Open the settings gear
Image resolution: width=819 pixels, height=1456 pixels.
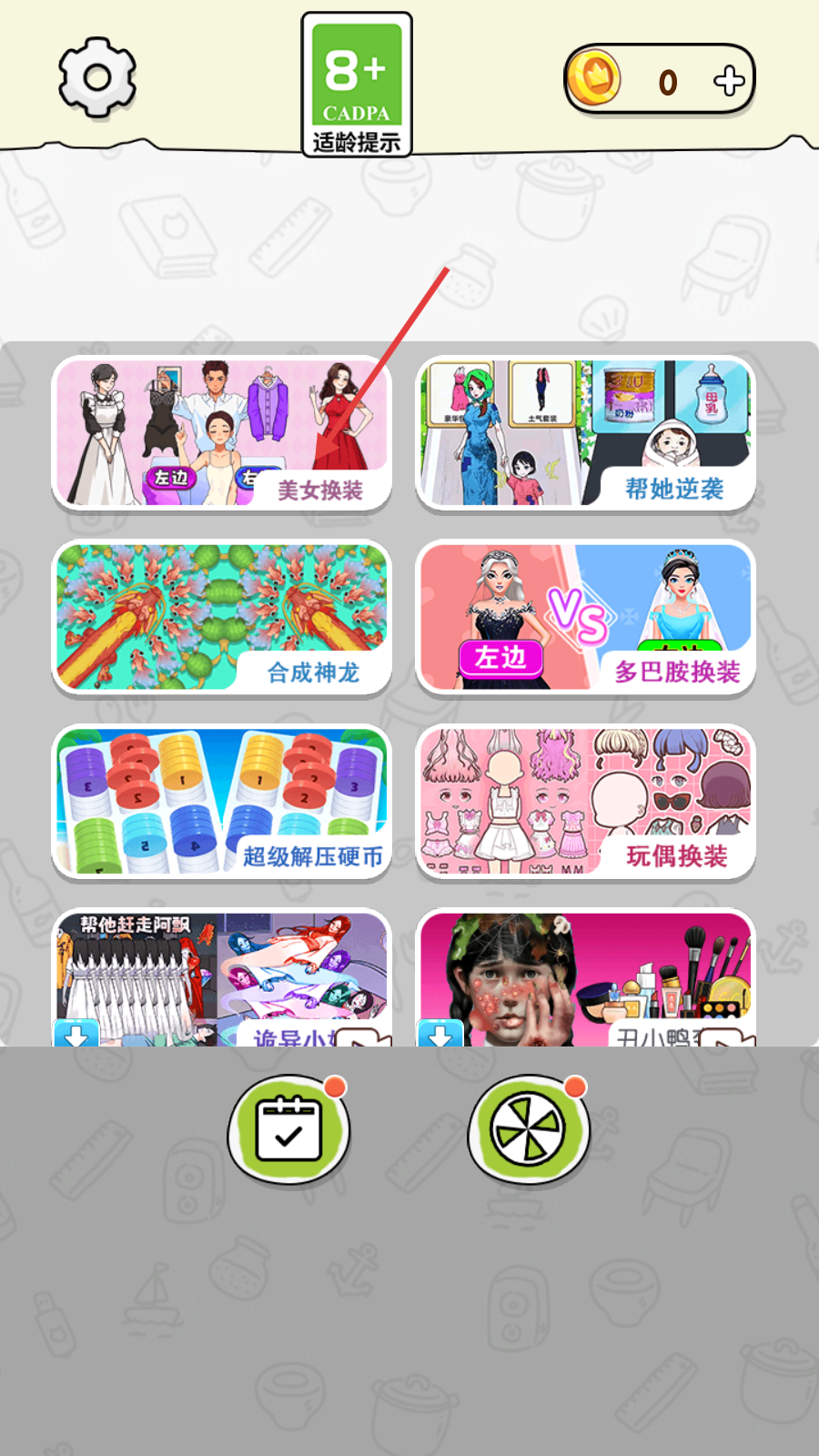click(x=97, y=78)
